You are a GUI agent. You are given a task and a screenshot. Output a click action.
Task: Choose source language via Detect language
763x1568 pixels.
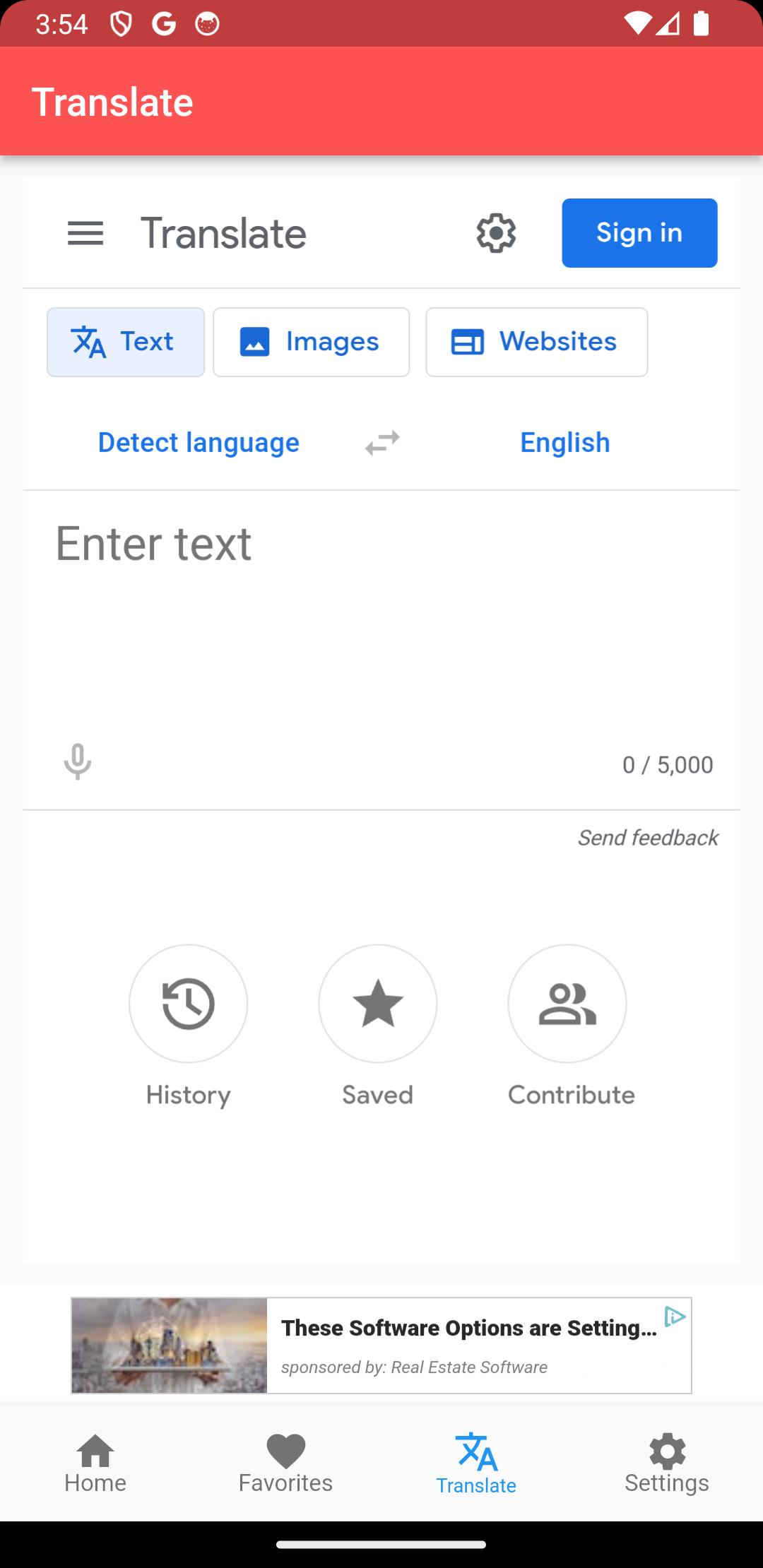point(199,443)
